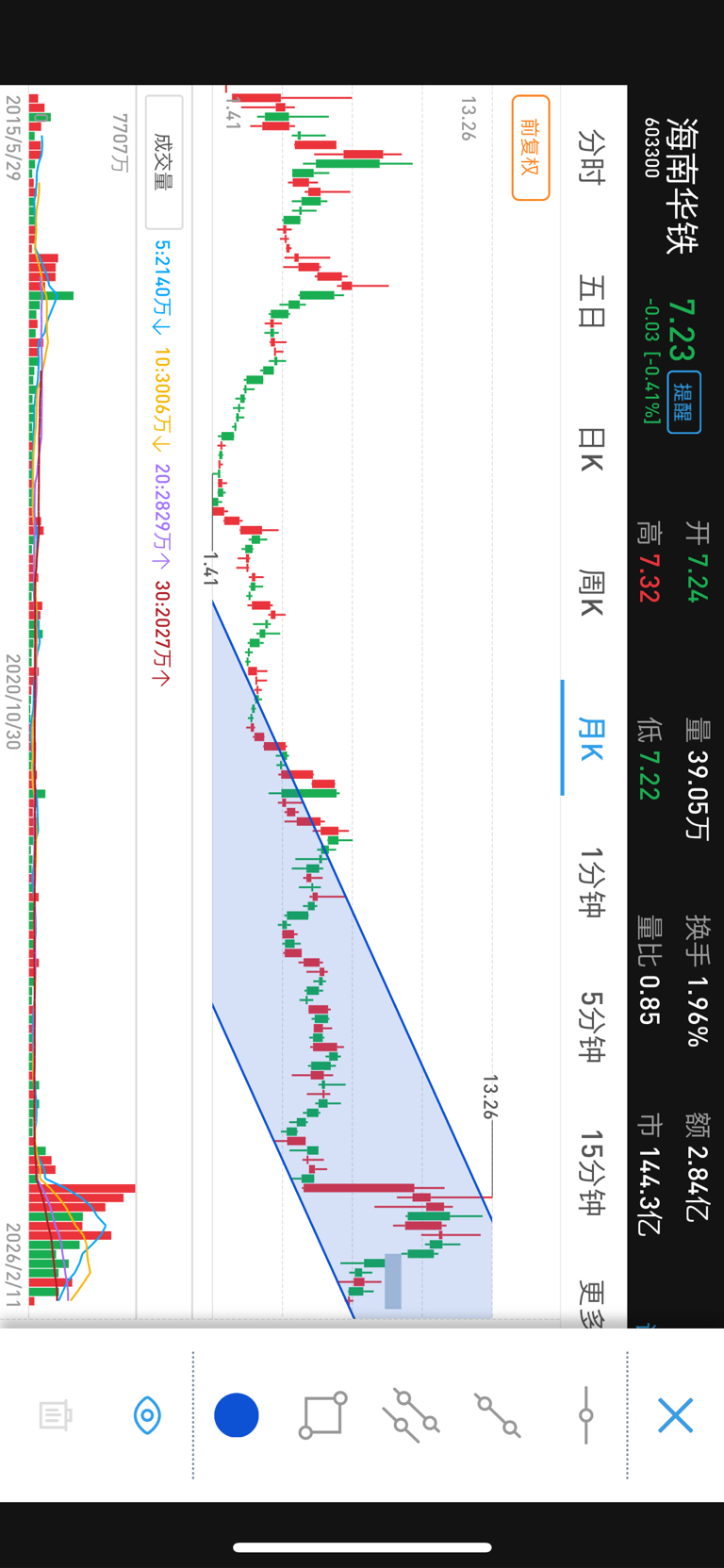Screen dimensions: 724x1568
Task: Switch to the 周K chart tab
Action: [591, 593]
